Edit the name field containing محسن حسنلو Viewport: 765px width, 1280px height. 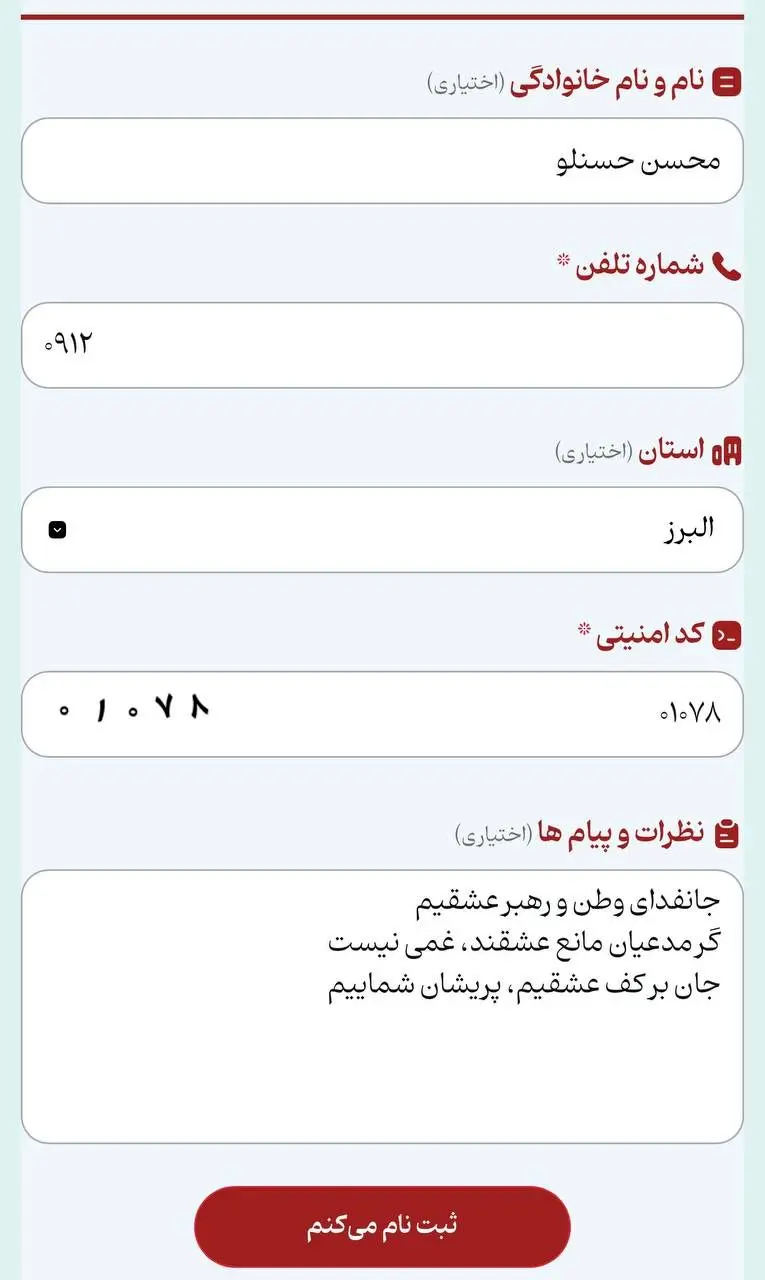382,161
